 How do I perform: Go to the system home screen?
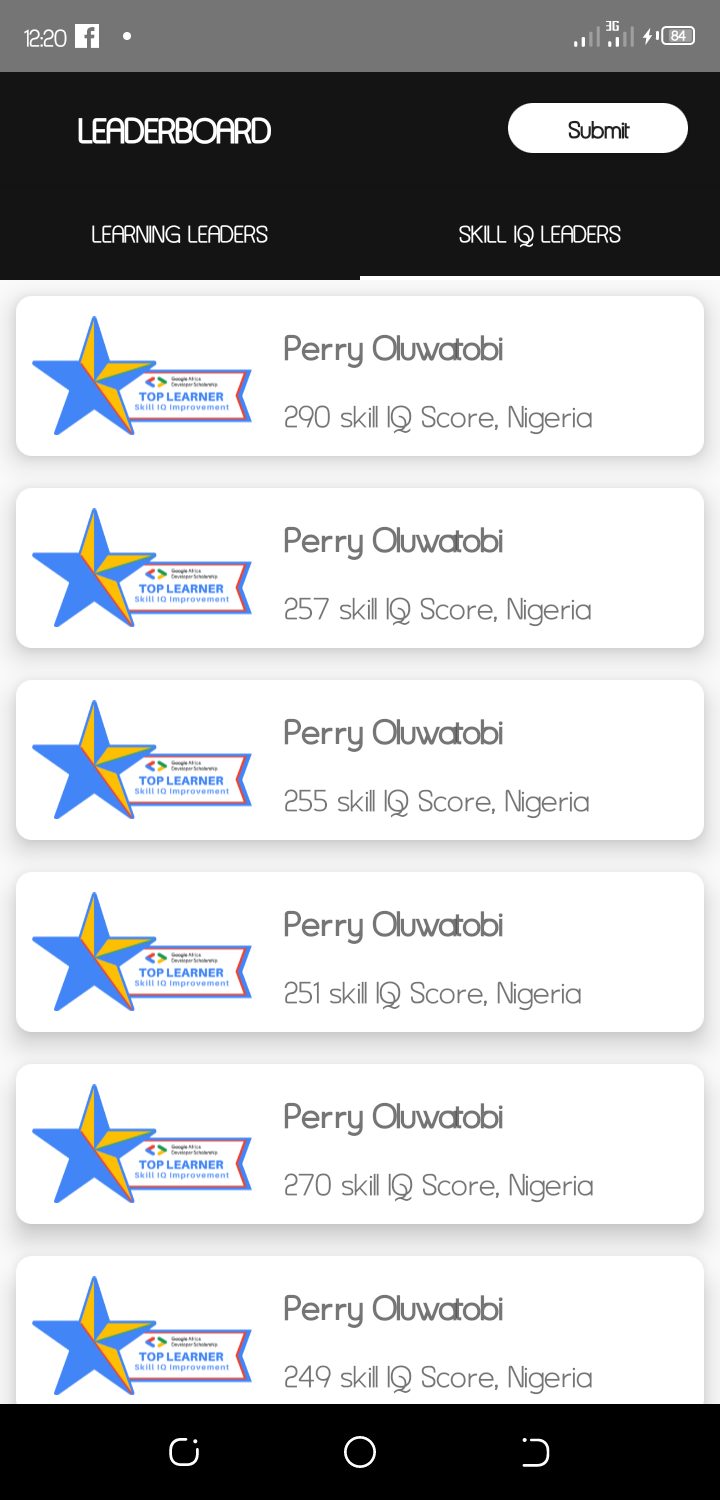[x=360, y=1452]
